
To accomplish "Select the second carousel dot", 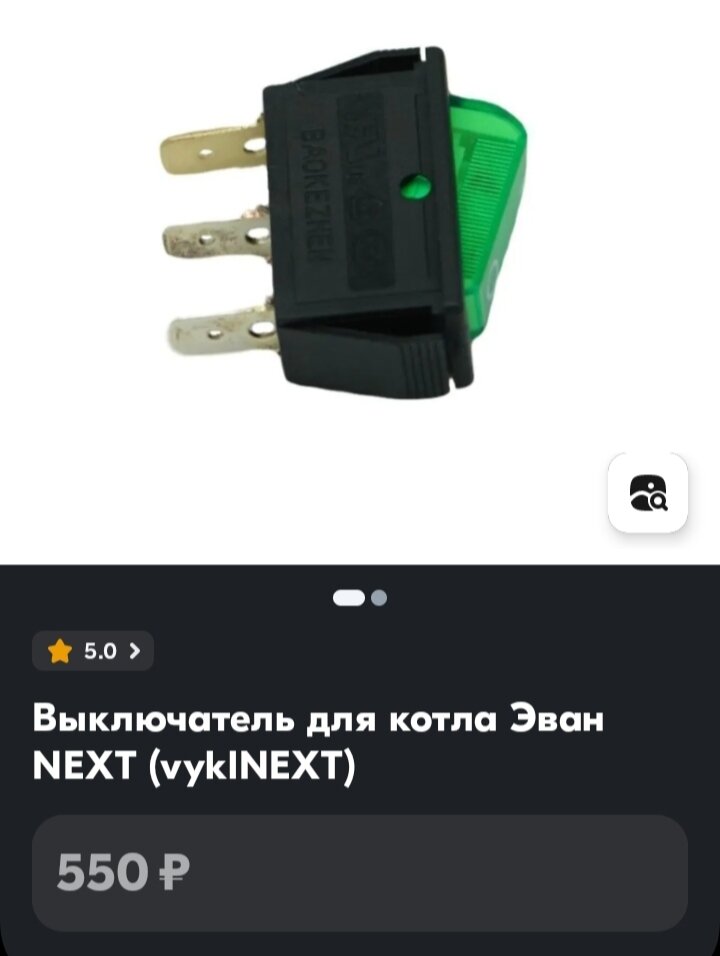I will [376, 597].
